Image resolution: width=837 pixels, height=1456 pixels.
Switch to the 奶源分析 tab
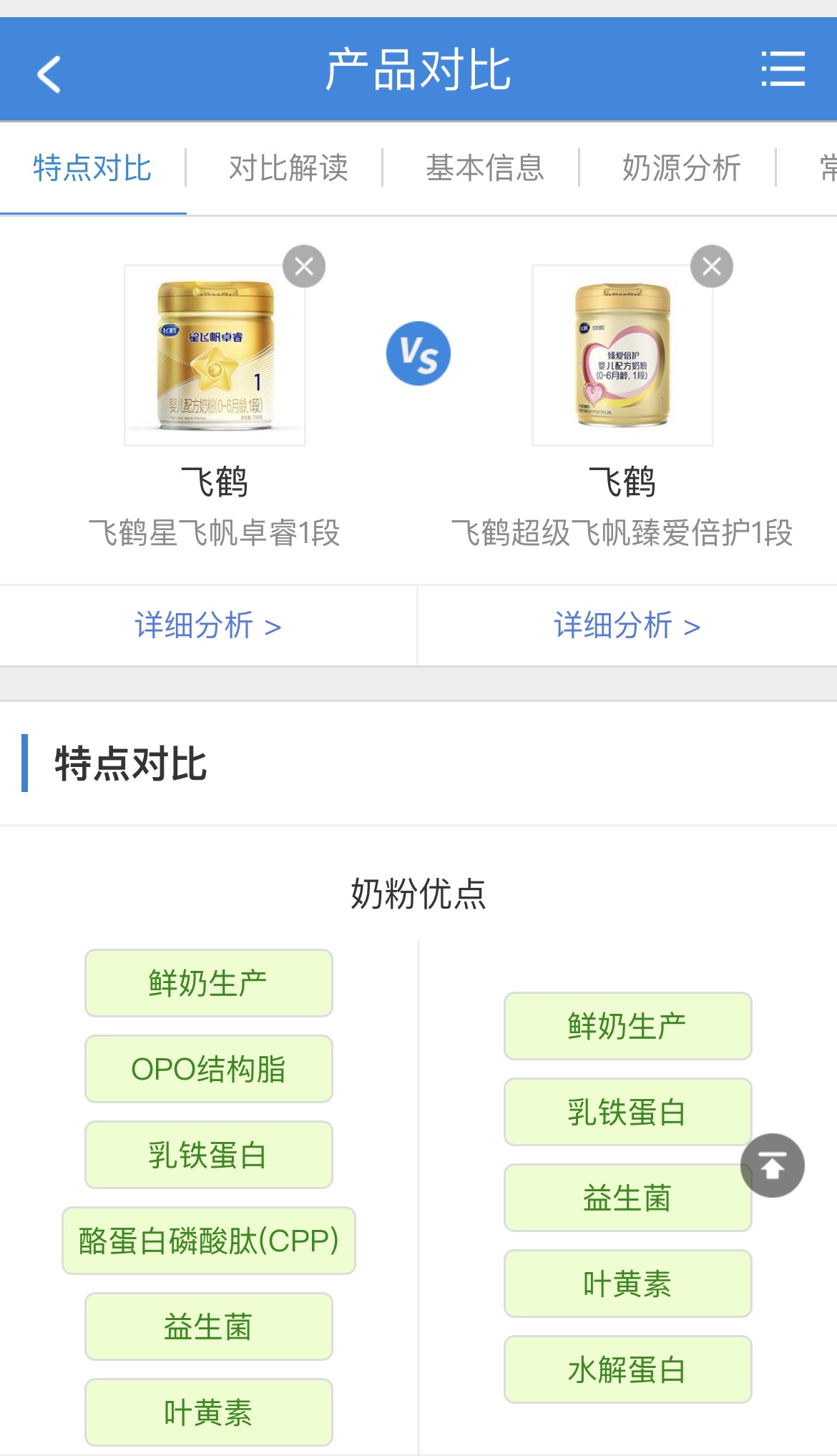click(681, 168)
